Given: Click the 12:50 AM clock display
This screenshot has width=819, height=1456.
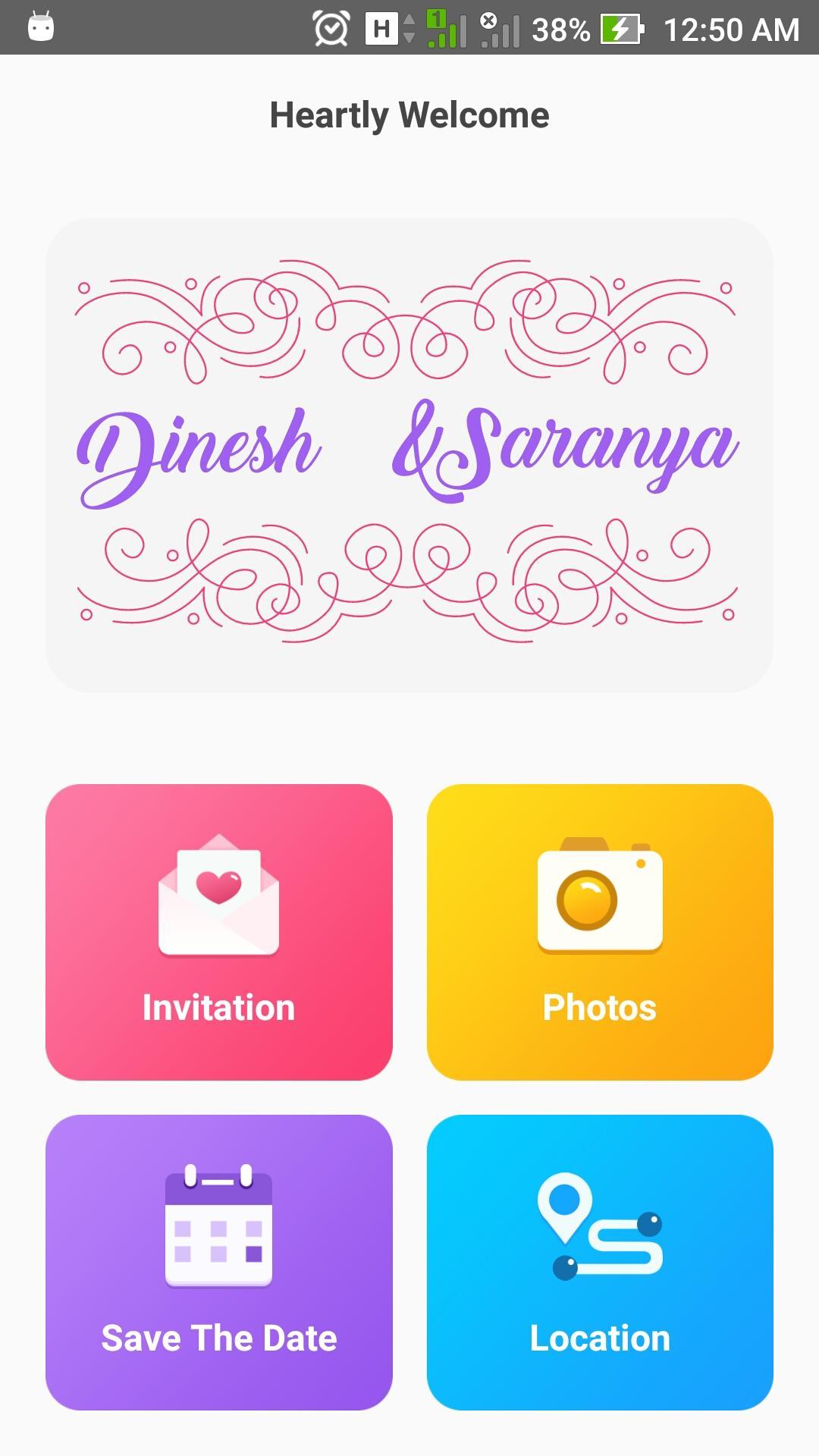Looking at the screenshot, I should point(732,30).
